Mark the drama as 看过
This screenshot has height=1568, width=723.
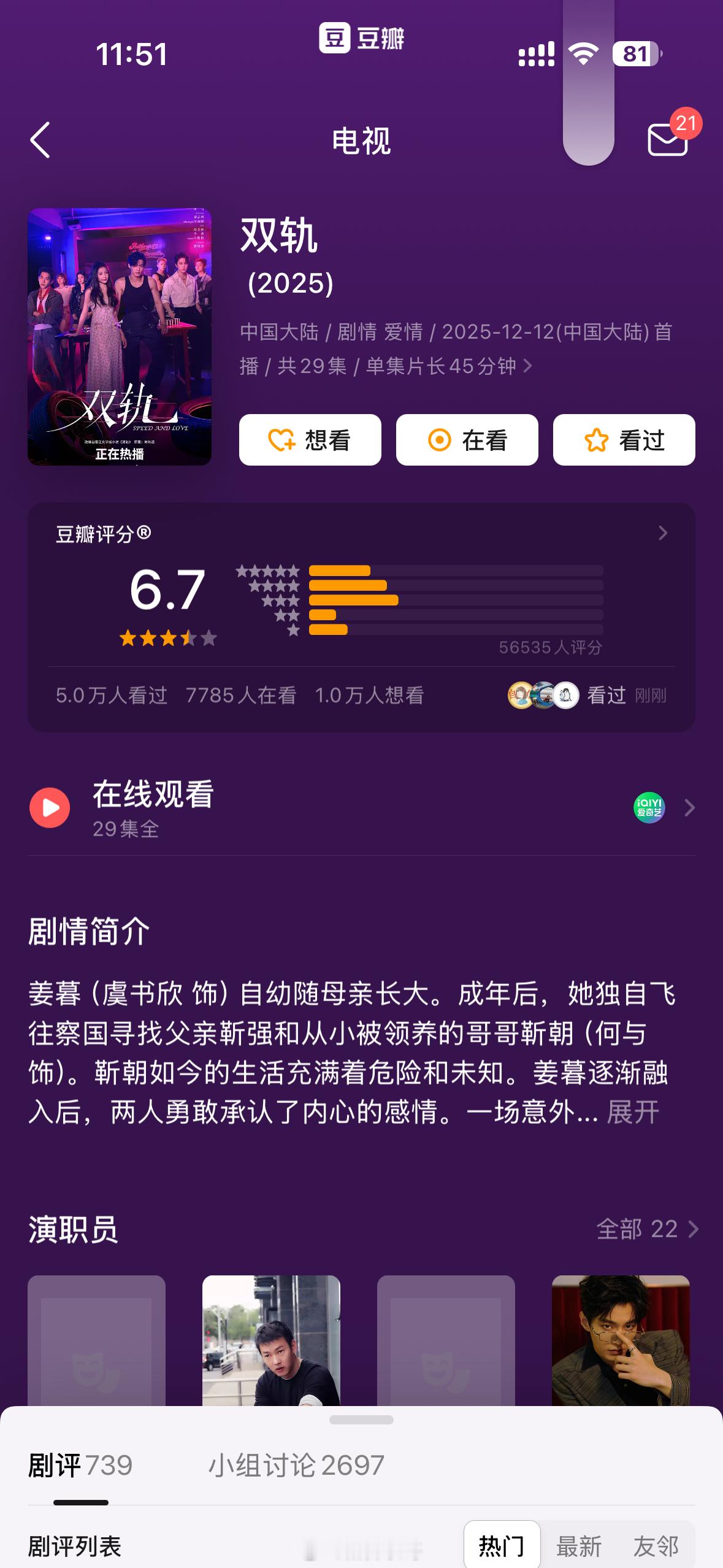click(623, 440)
